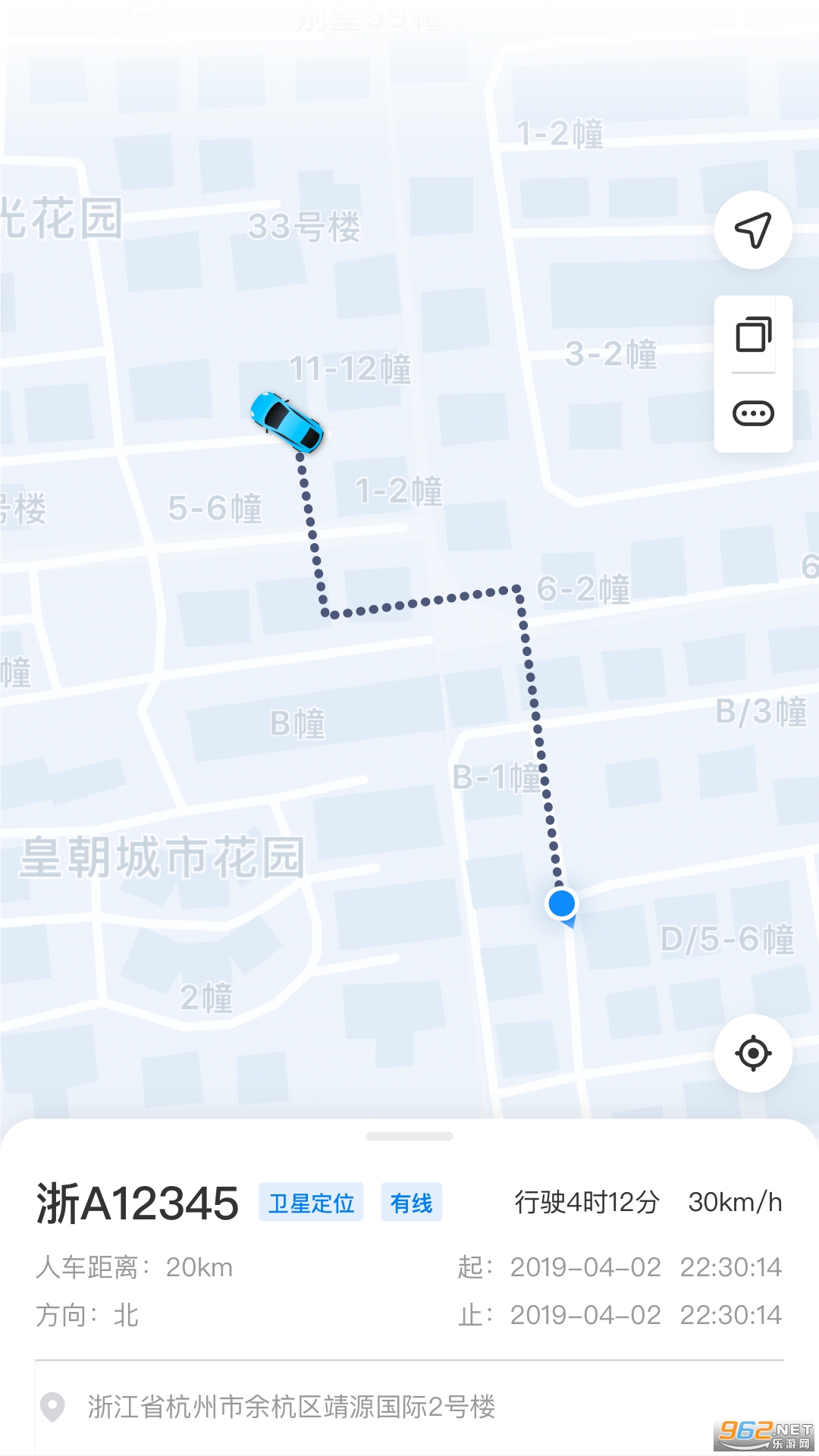
Task: Start navigation with the arrow button
Action: pyautogui.click(x=753, y=230)
